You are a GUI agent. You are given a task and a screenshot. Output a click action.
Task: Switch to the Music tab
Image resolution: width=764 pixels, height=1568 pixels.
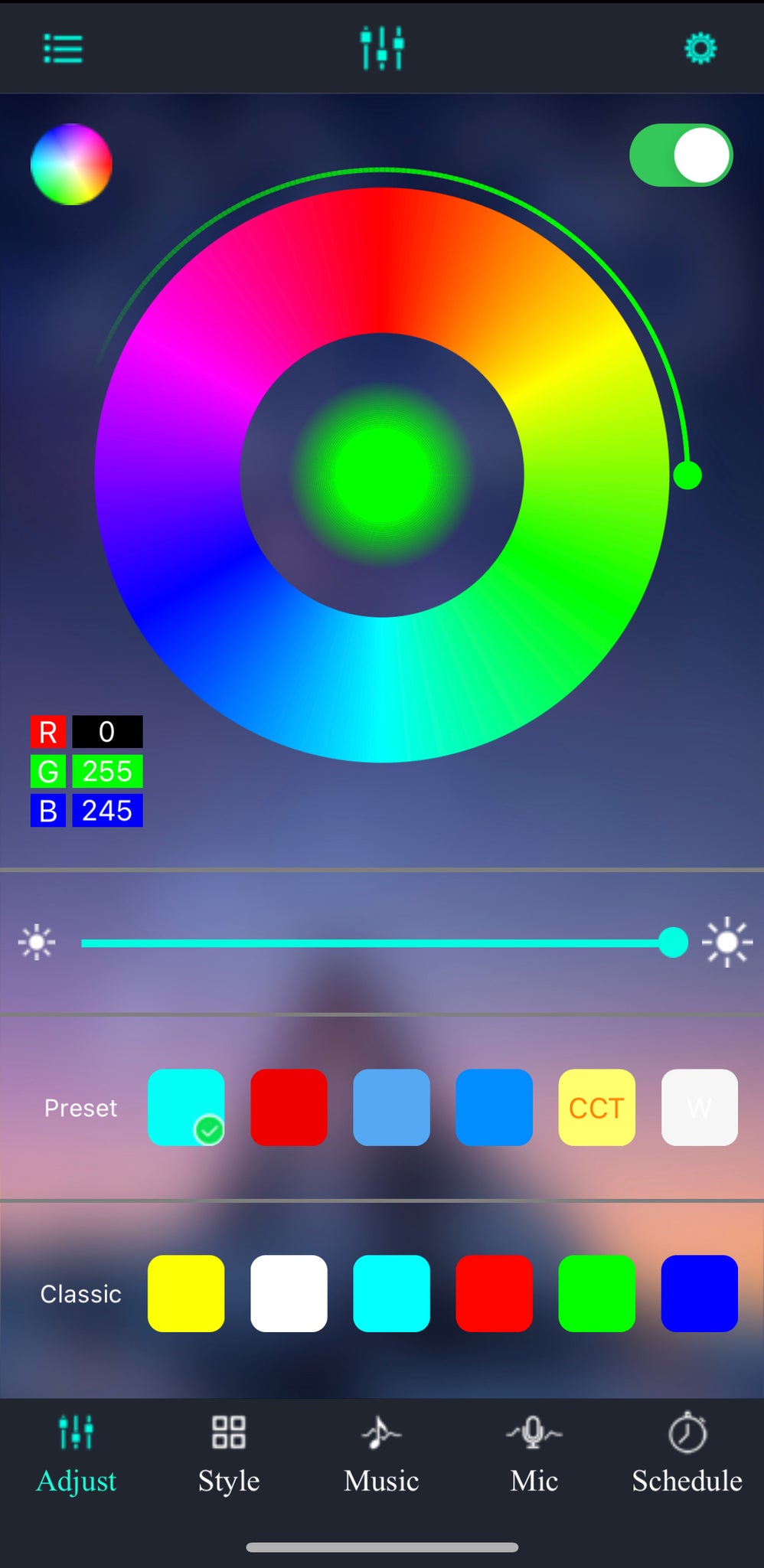pos(381,1454)
